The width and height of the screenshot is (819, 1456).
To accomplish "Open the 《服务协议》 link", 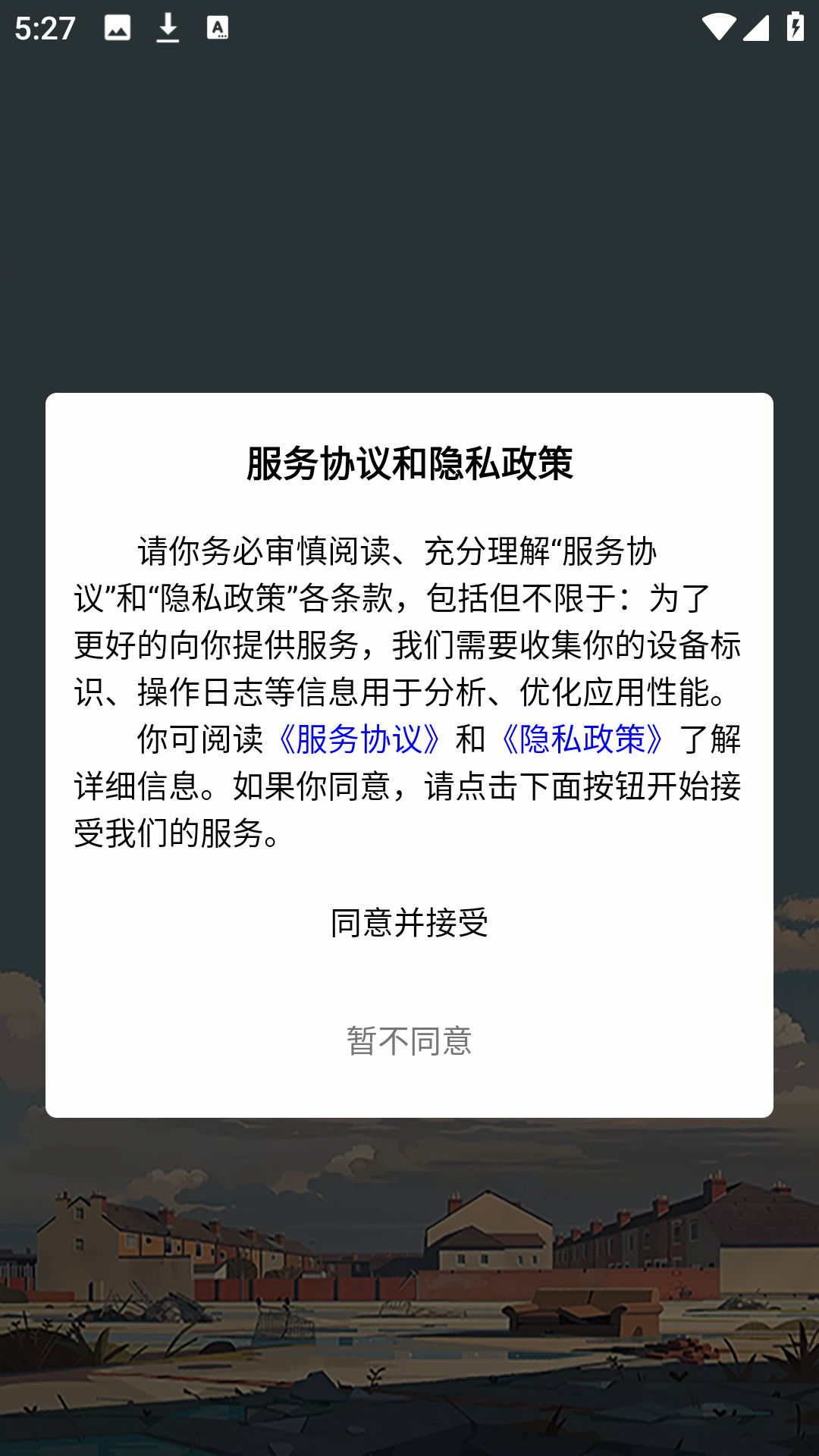I will [x=359, y=739].
